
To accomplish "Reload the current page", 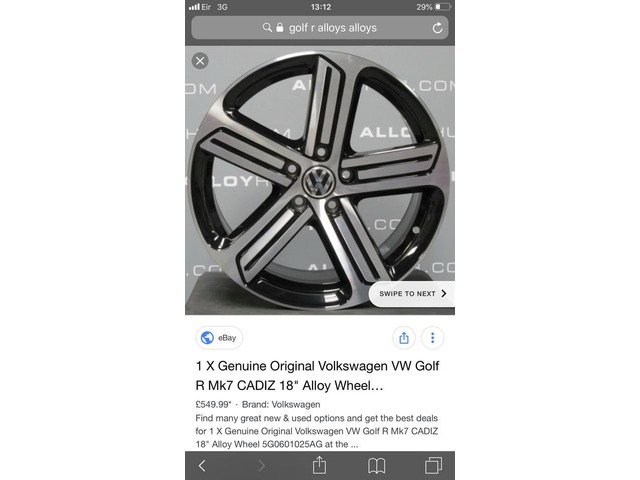I will coord(437,28).
